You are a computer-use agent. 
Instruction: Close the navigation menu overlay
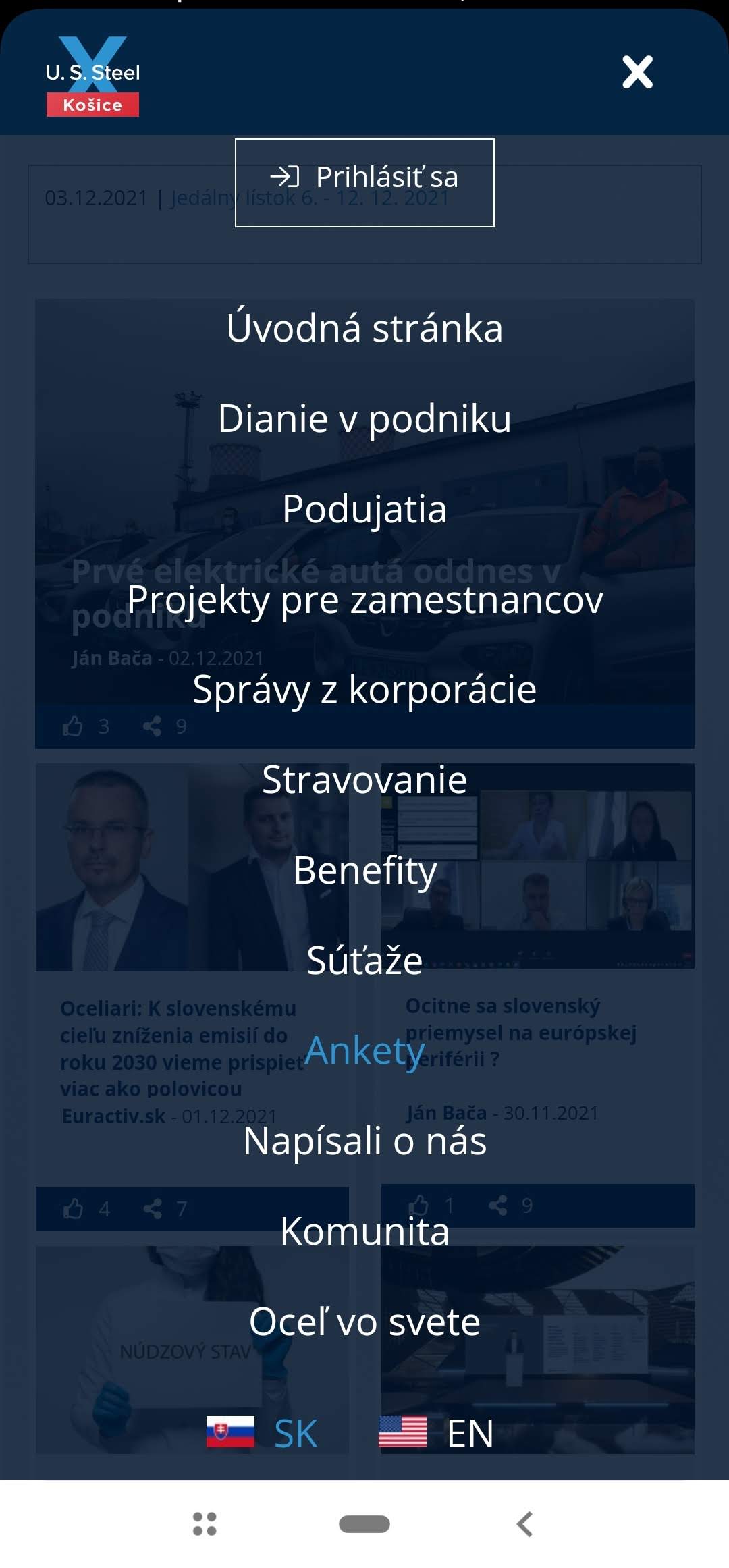tap(637, 72)
